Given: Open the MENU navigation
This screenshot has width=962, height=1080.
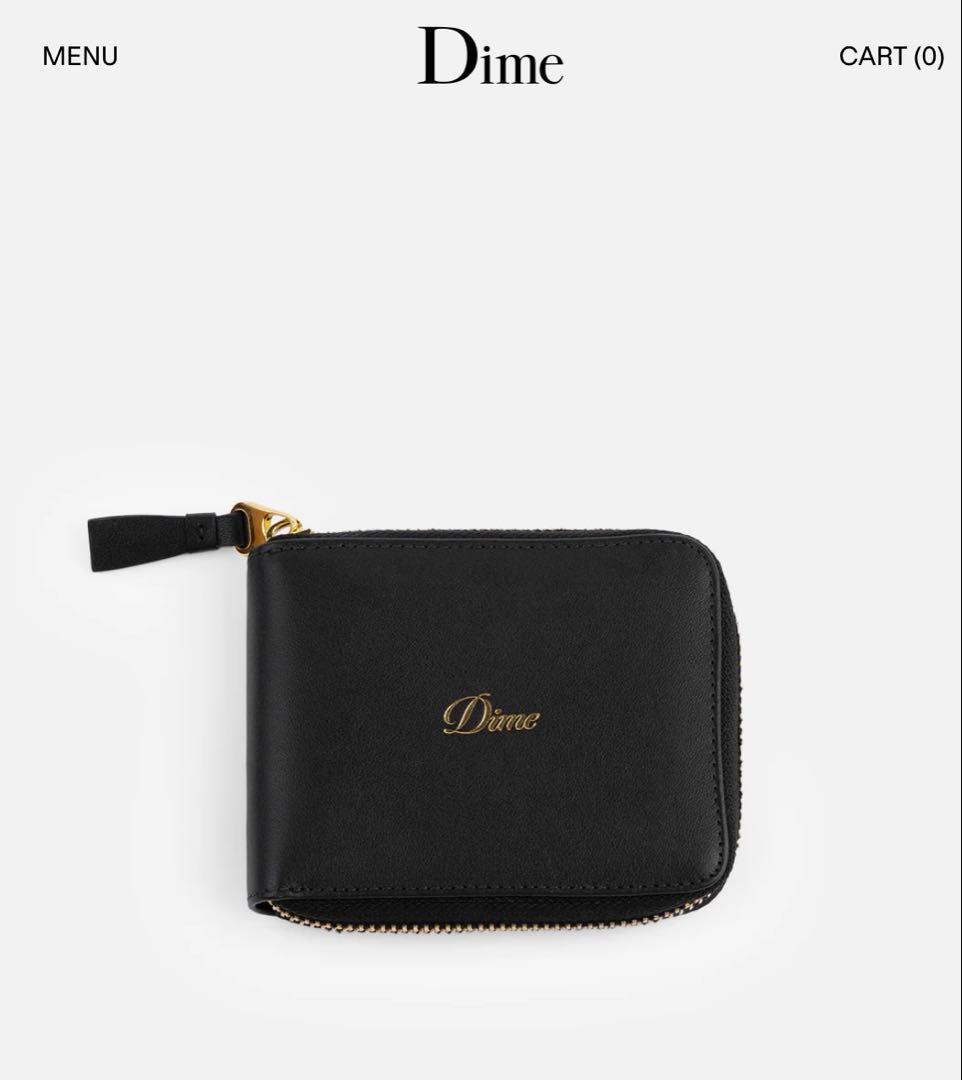Looking at the screenshot, I should click(x=80, y=57).
